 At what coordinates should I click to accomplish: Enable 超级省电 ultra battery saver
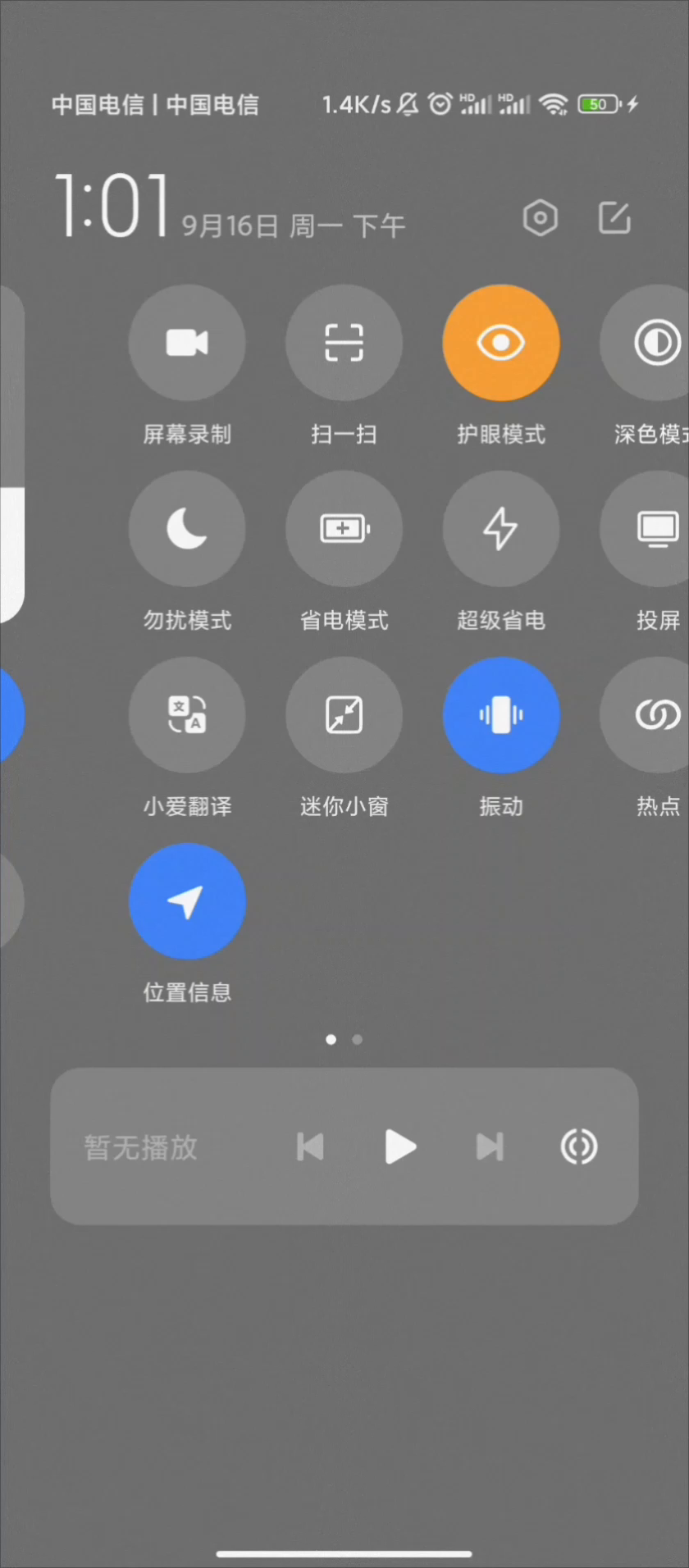[501, 529]
